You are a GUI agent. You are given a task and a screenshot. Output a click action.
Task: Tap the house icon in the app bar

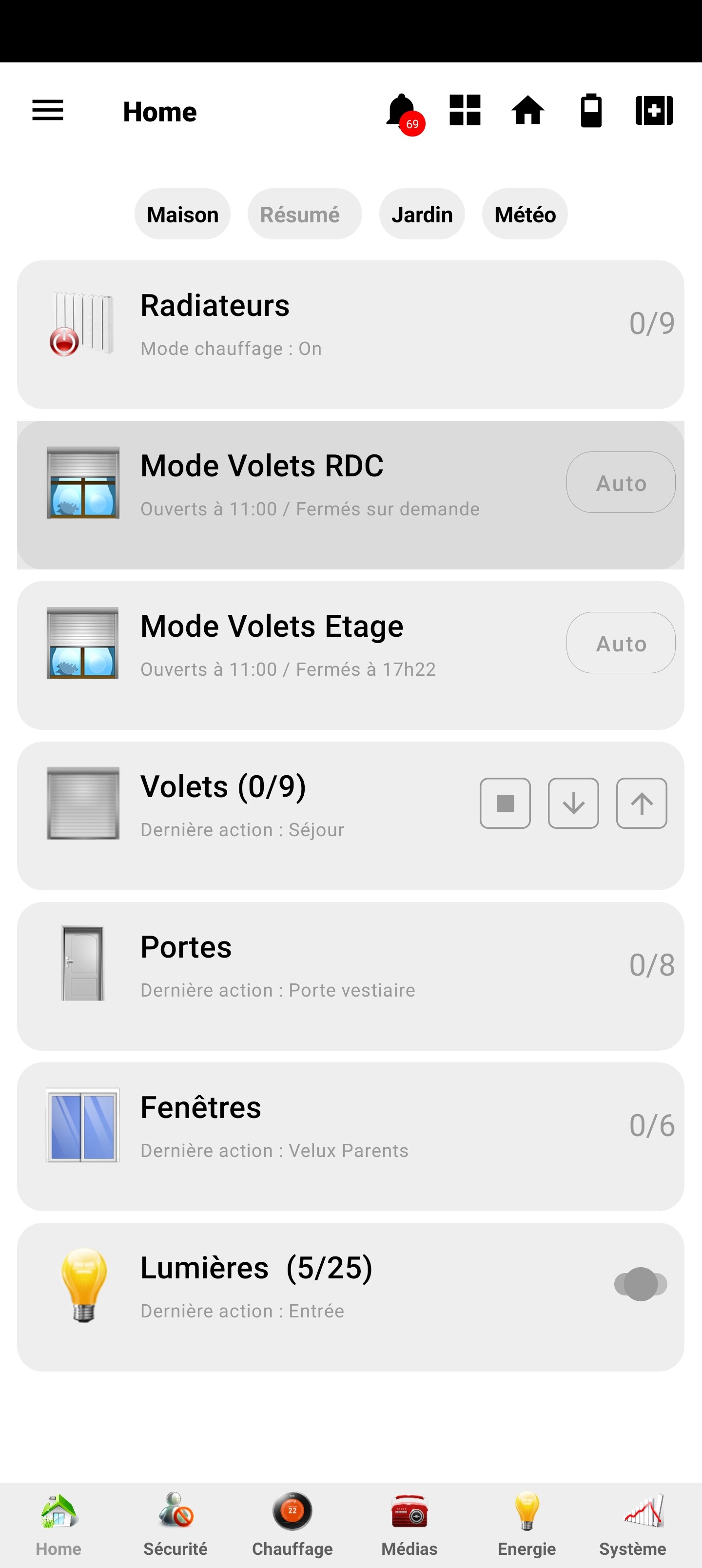click(528, 110)
